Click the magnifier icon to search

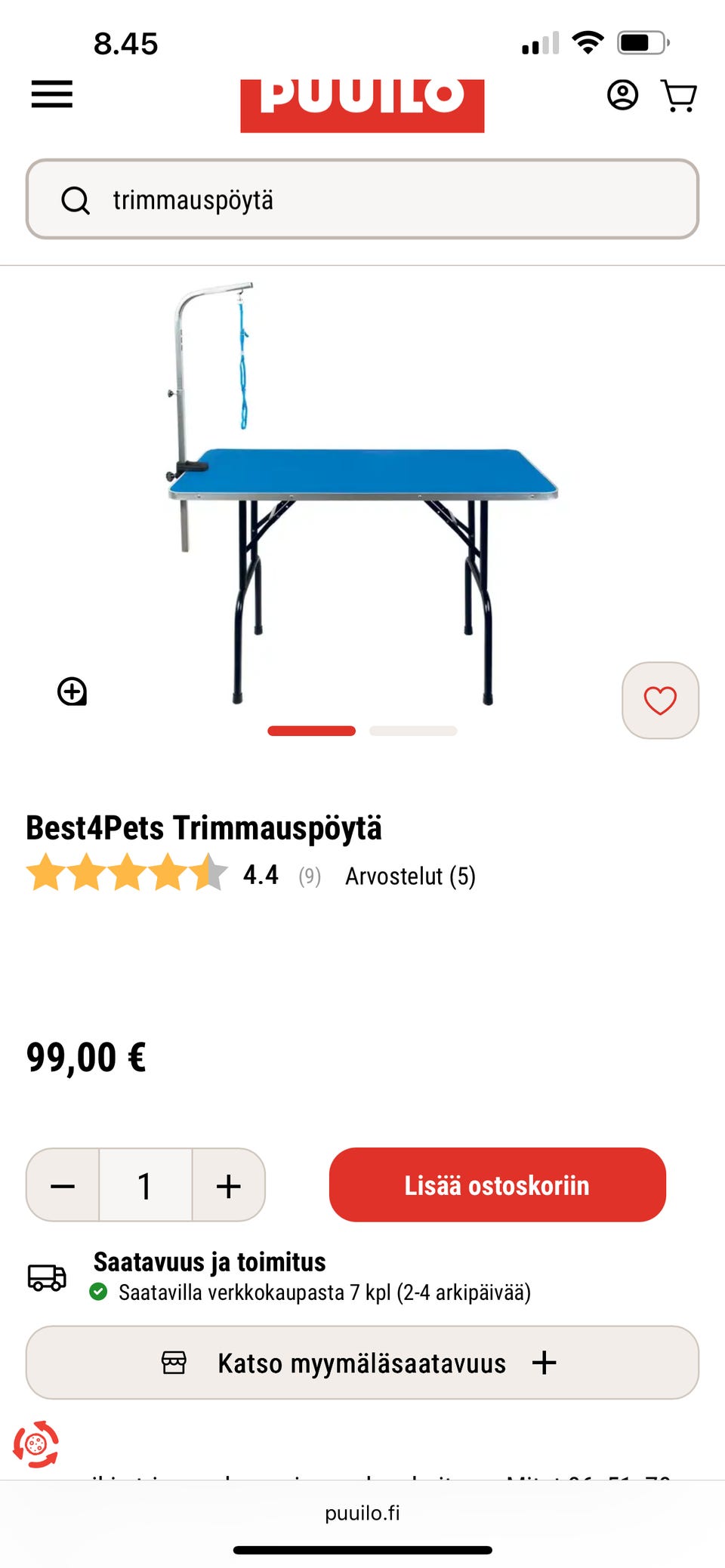tap(78, 200)
